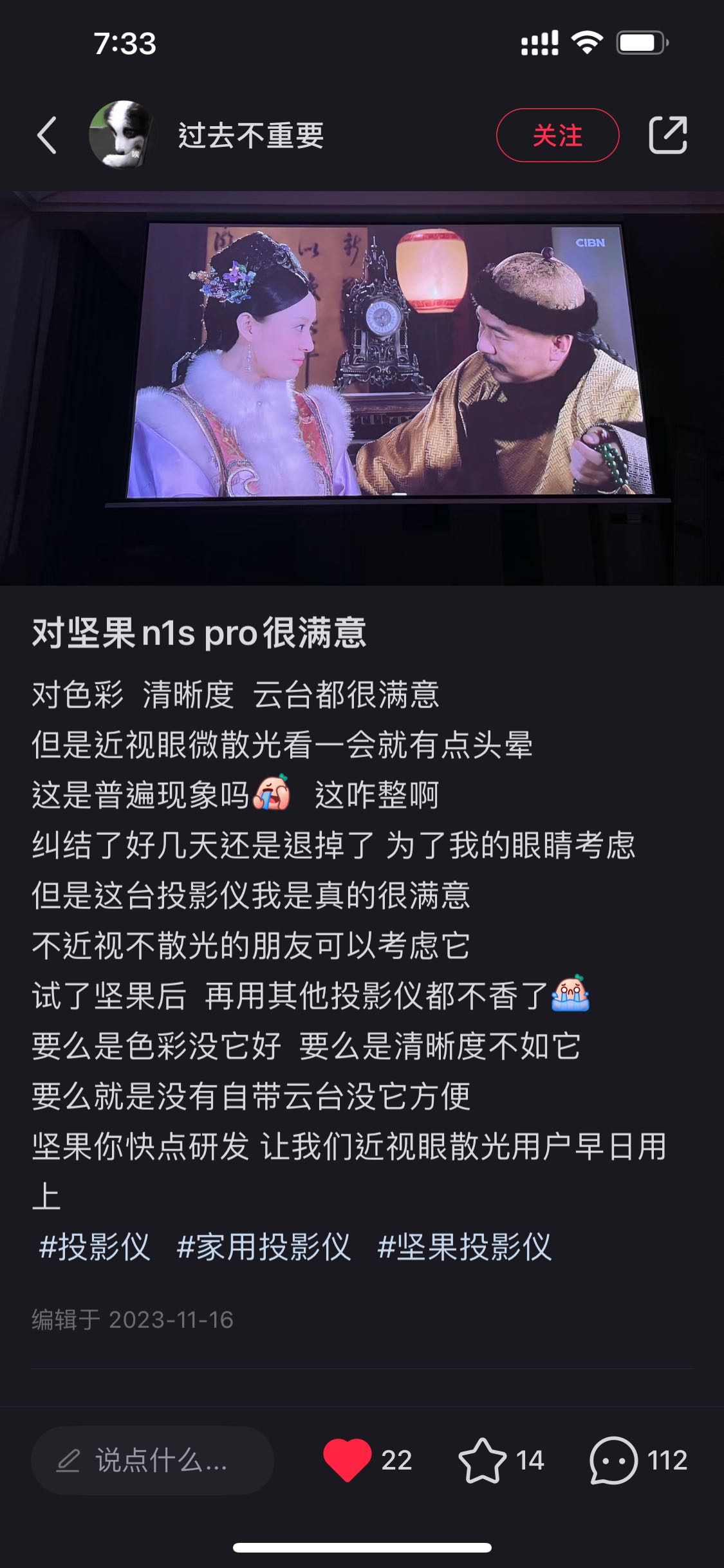Open author 过去不重要's avatar

(121, 135)
